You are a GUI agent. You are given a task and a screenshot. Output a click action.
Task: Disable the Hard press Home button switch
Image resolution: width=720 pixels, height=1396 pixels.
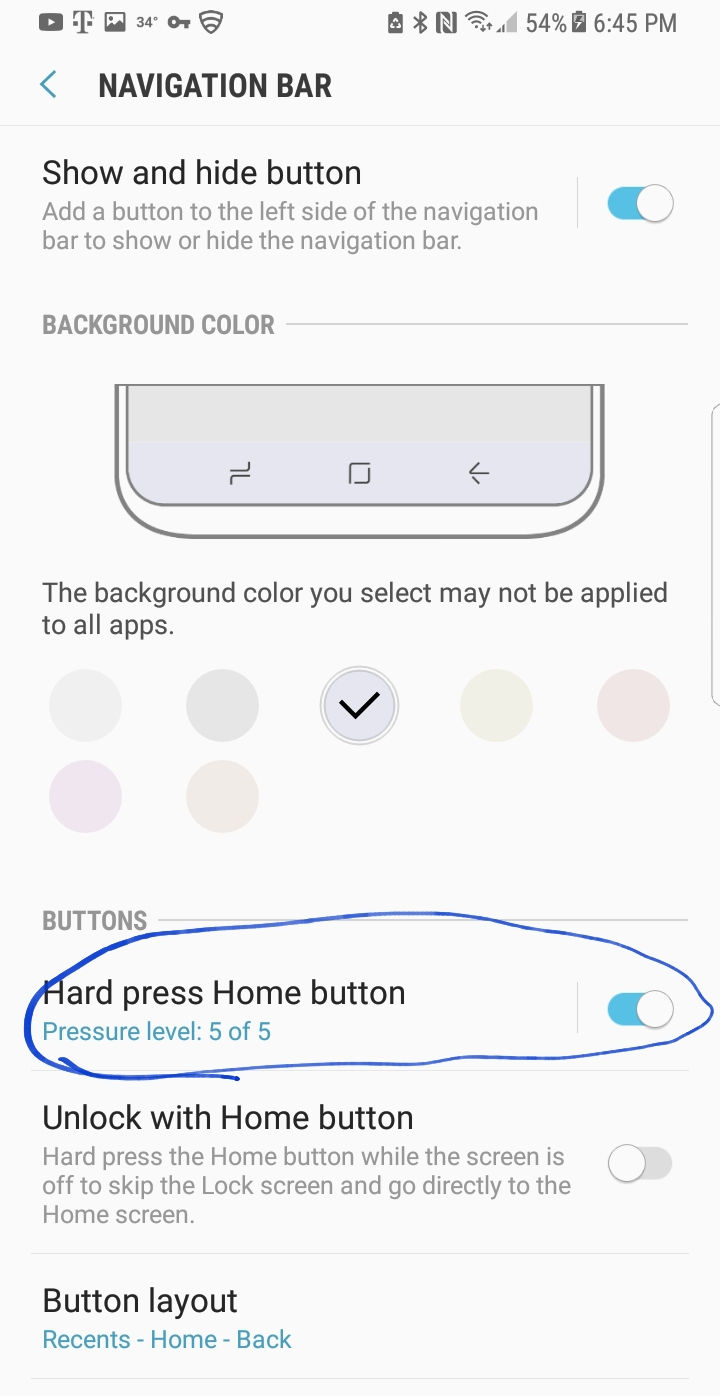point(640,1010)
